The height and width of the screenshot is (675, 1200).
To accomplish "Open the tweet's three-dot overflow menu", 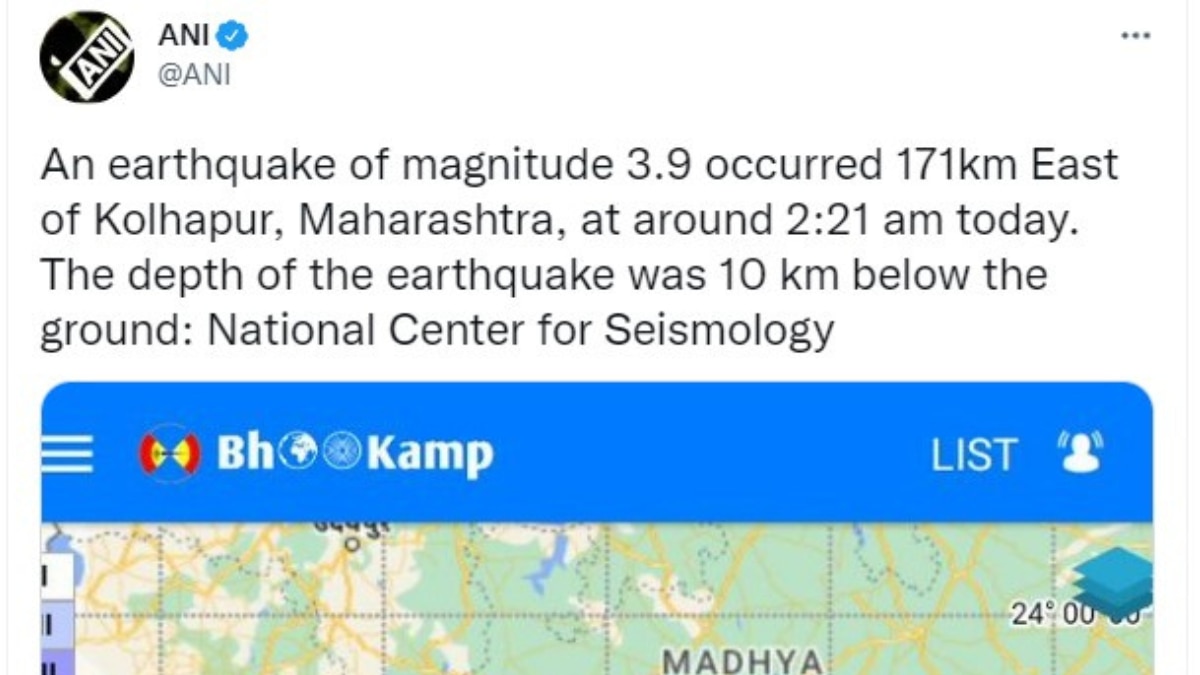I will point(1135,36).
